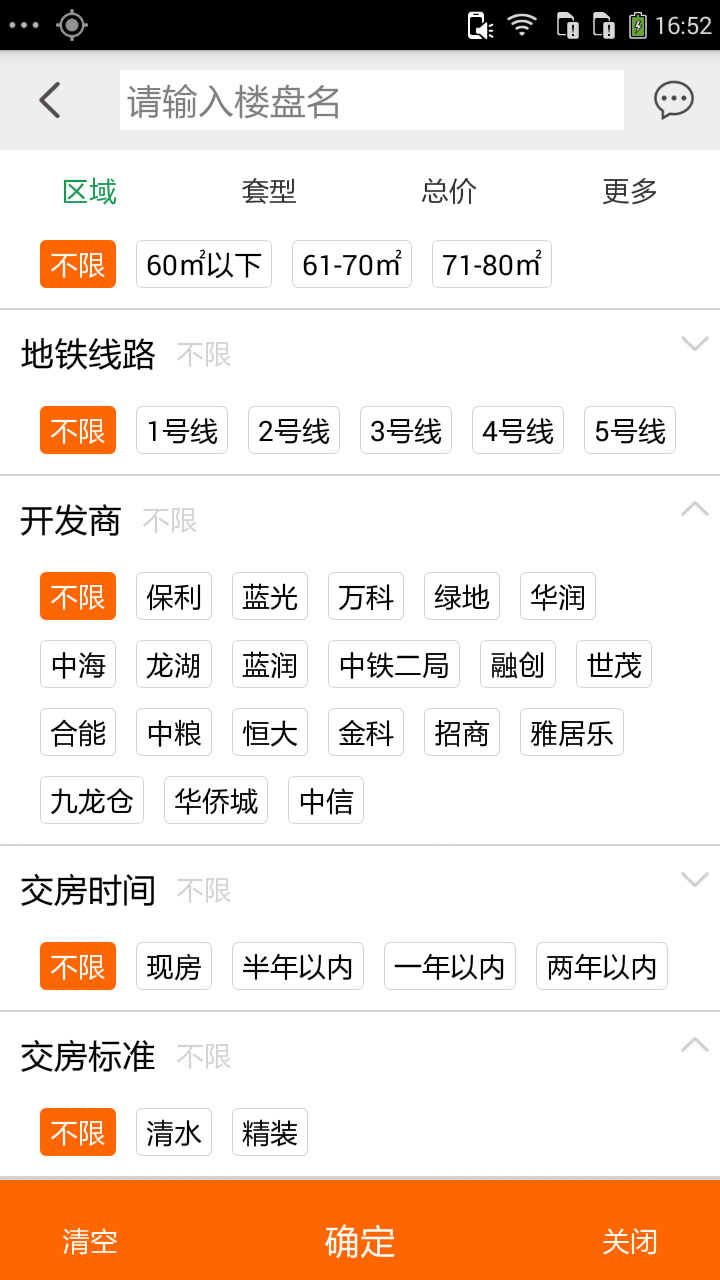Tap 清空 to clear all filters
This screenshot has width=720, height=1280.
tap(90, 1241)
